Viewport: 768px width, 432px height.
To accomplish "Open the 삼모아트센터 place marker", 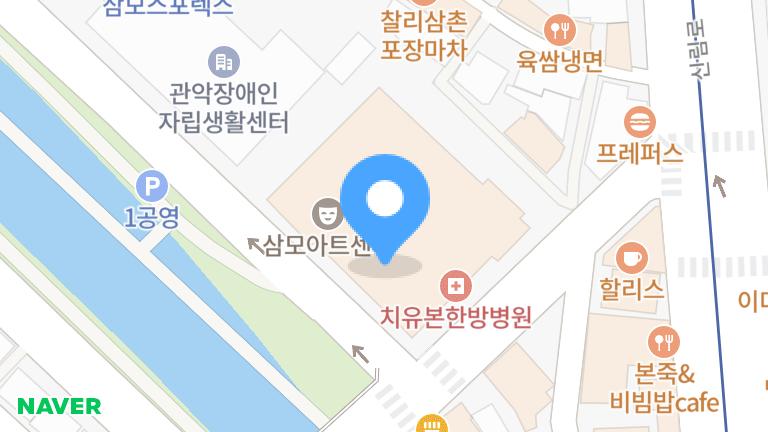I will pos(324,212).
